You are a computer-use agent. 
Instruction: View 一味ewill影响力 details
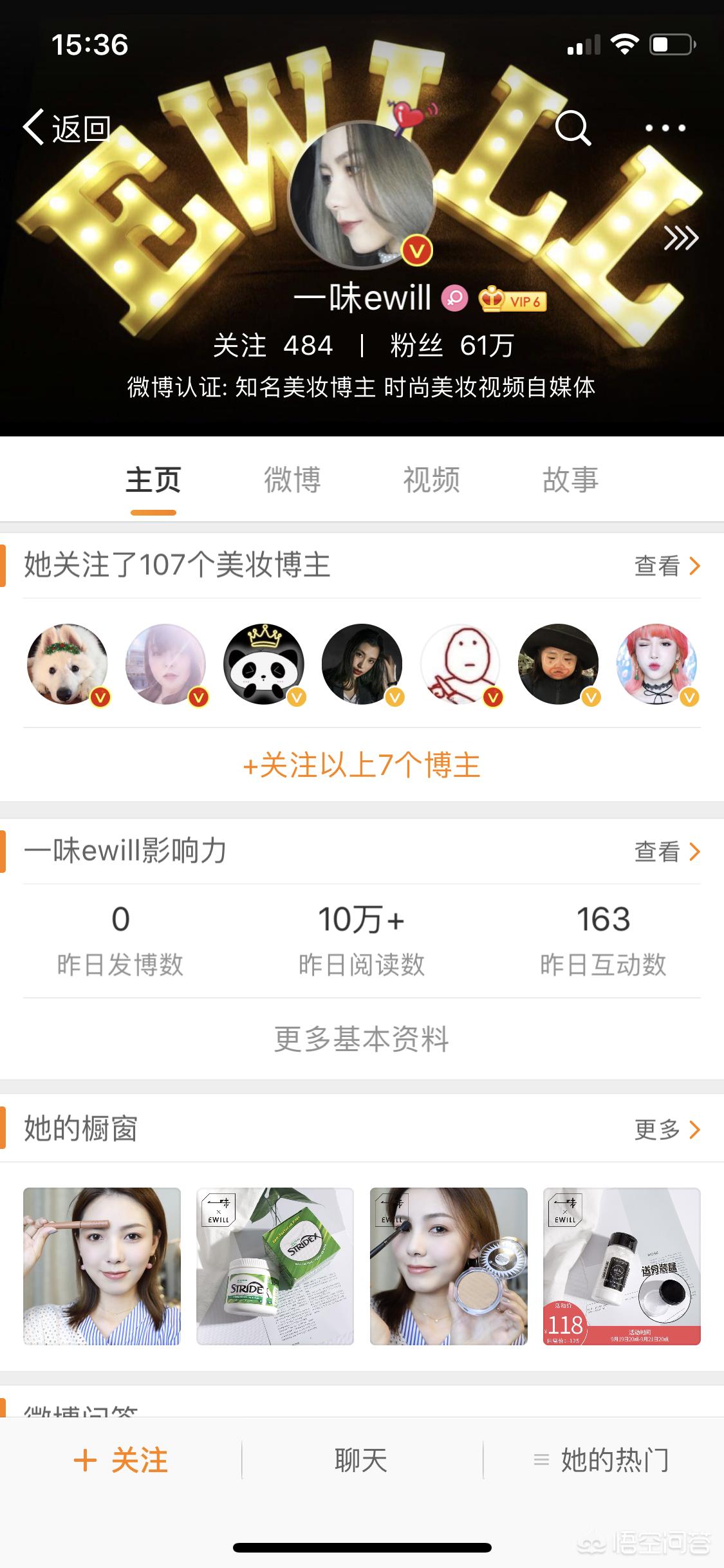pos(667,852)
